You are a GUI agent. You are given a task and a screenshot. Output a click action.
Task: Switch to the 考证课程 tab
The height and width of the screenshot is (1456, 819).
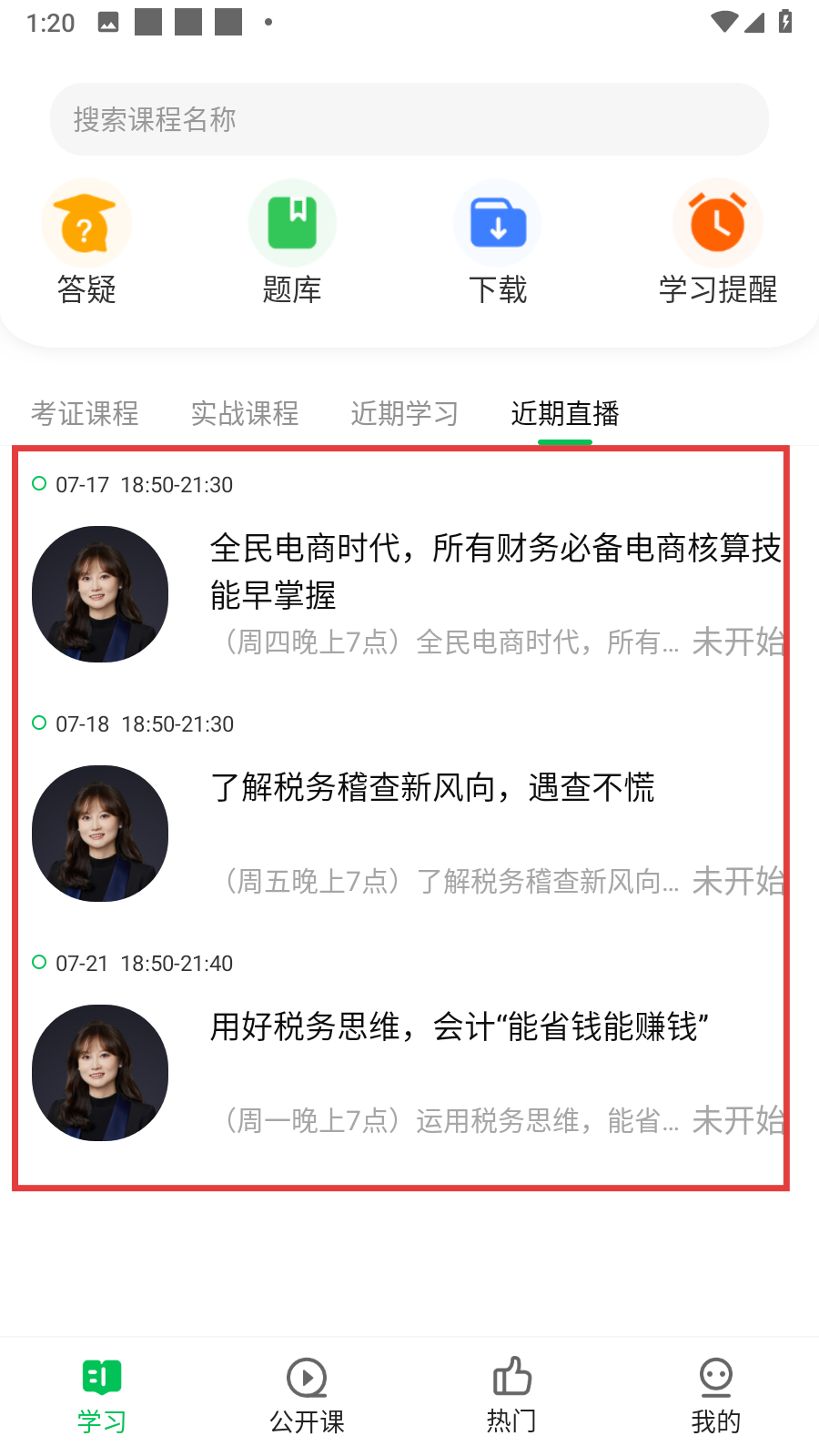coord(85,413)
